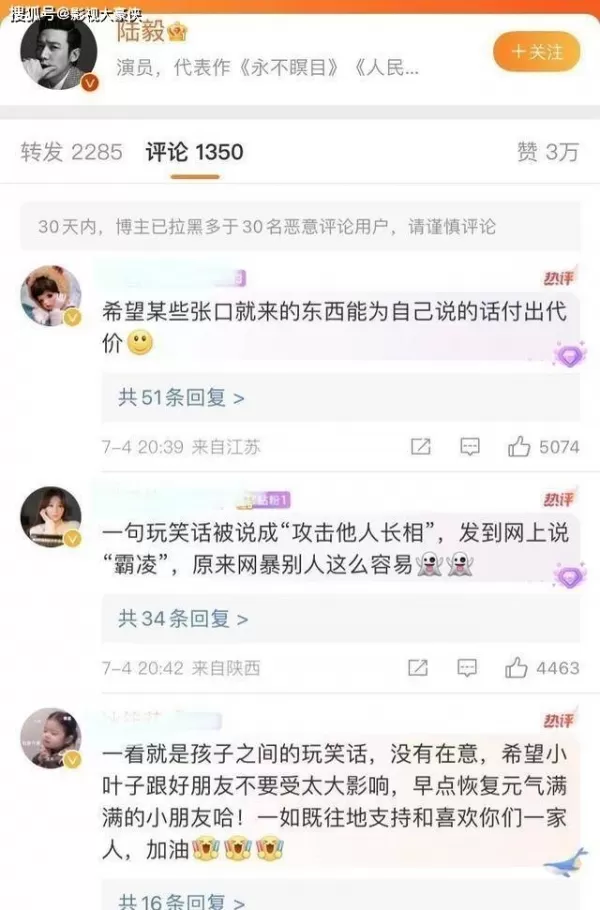The width and height of the screenshot is (600, 910).
Task: Reply to the comment from 陕西
Action: [467, 668]
